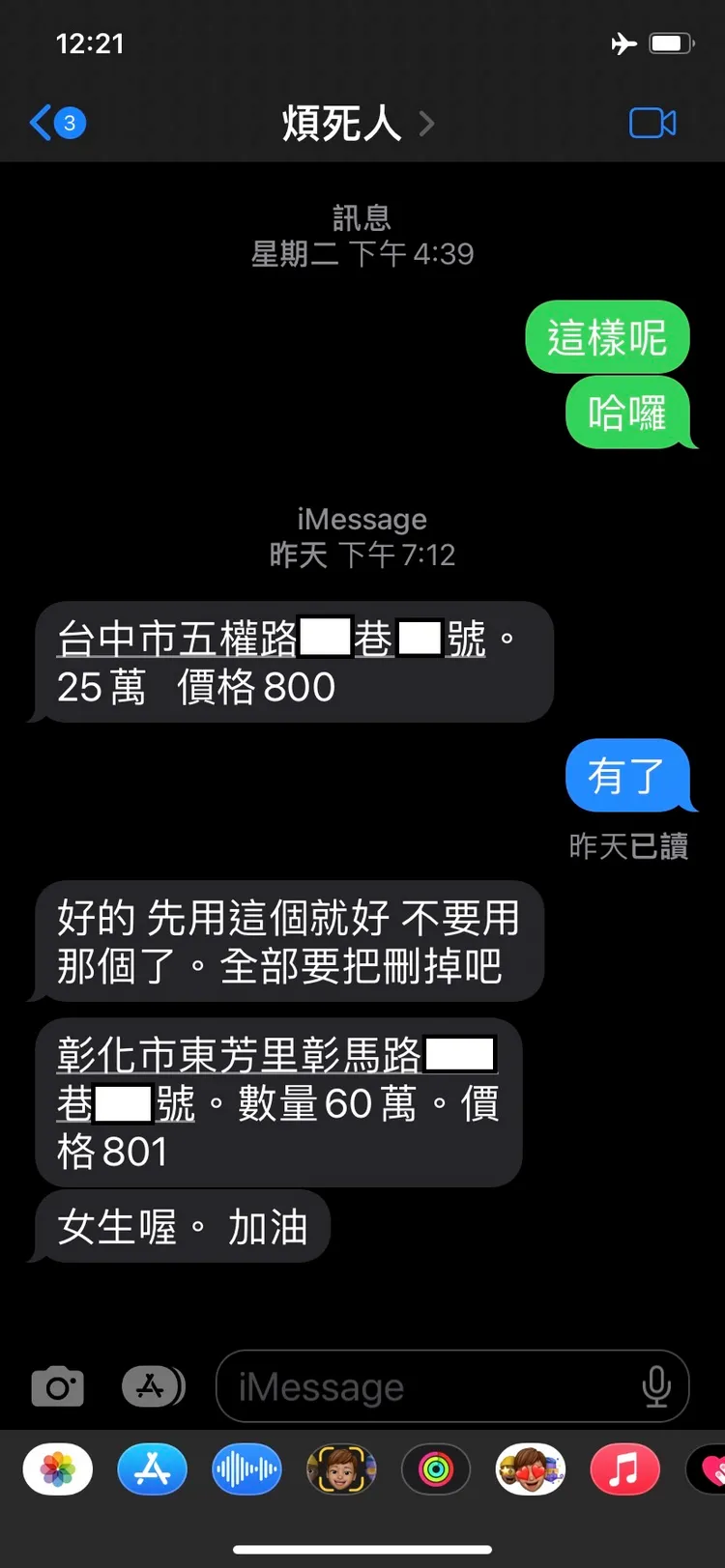Screen dimensions: 725x1568
Task: Open the Activity sharing iMessage app
Action: click(x=436, y=1468)
